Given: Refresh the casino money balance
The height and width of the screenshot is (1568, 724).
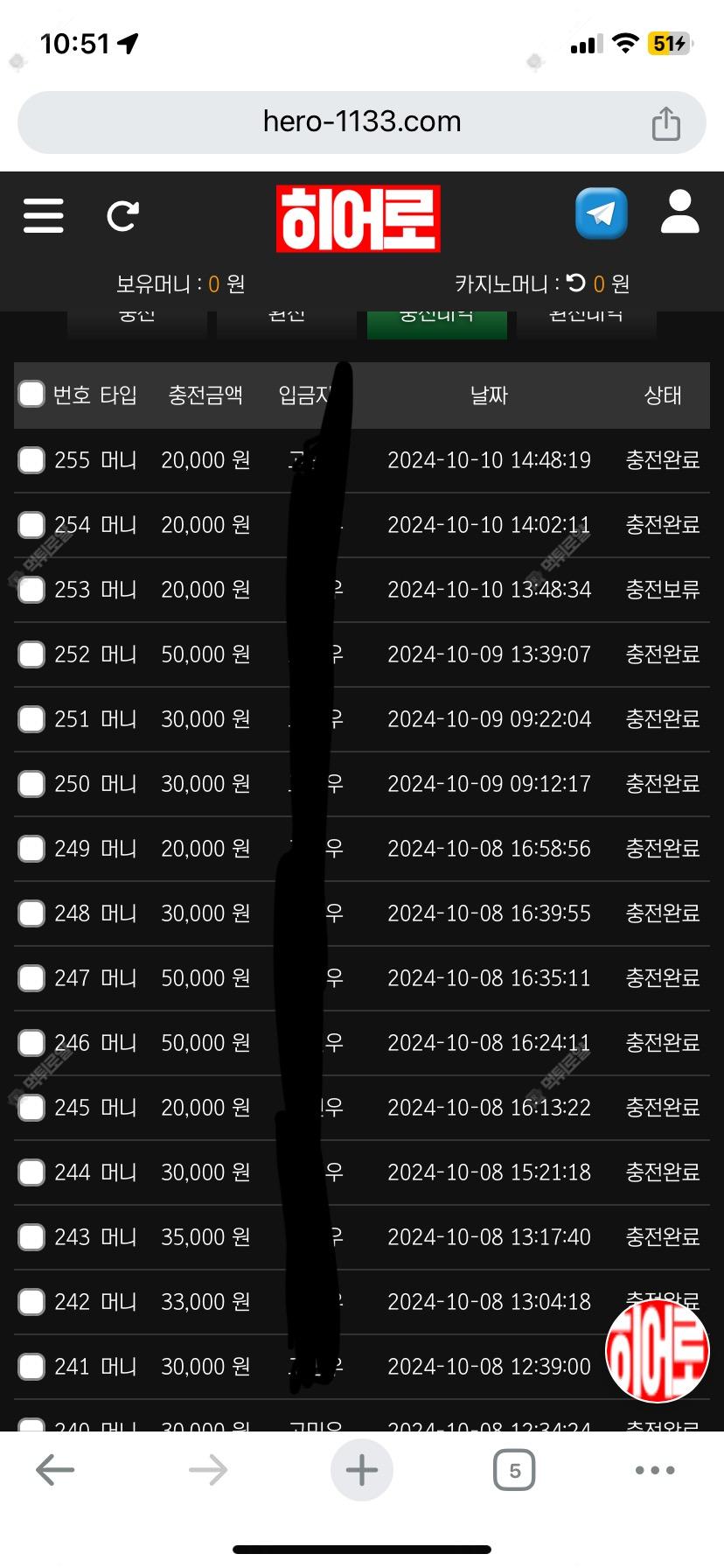Looking at the screenshot, I should tap(575, 283).
